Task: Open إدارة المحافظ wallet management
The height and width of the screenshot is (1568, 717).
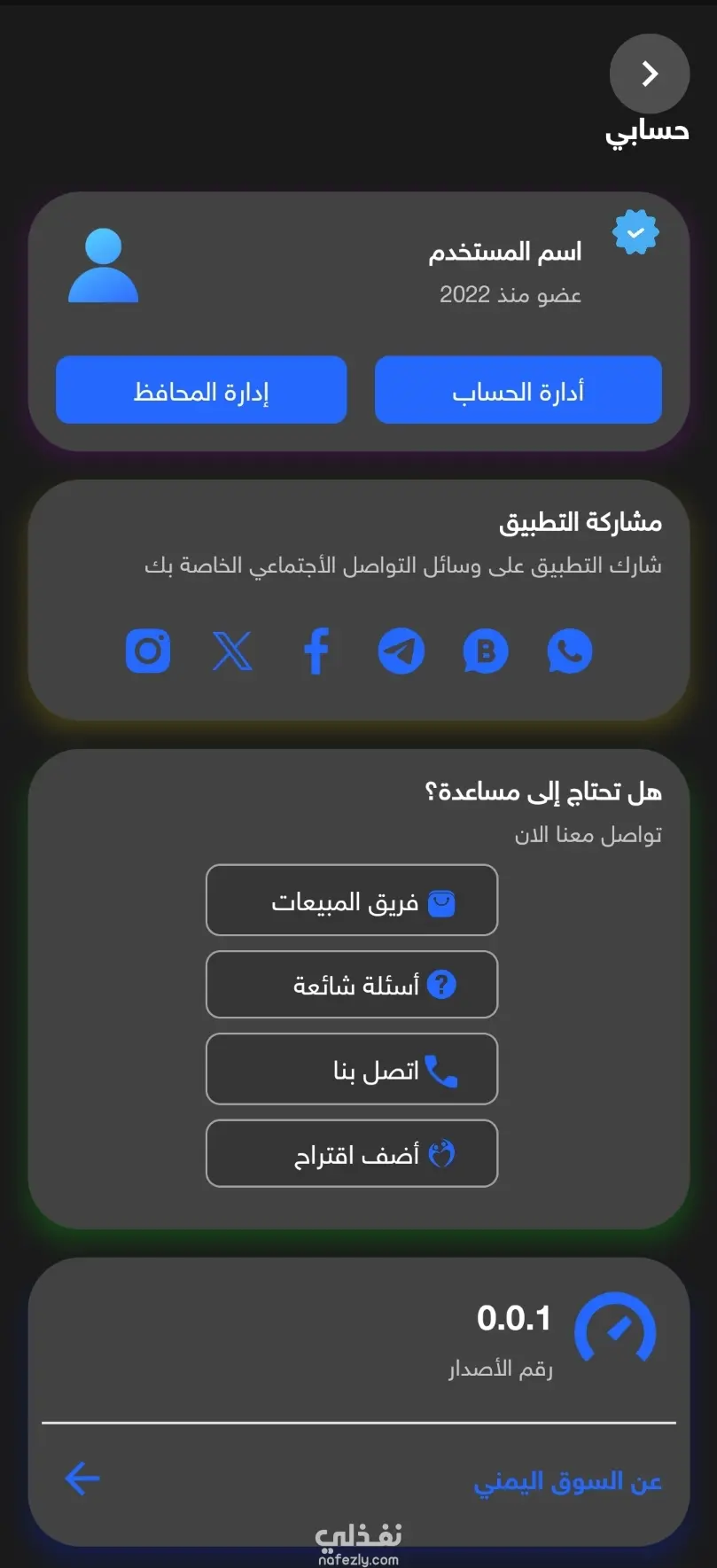Action: [x=201, y=390]
